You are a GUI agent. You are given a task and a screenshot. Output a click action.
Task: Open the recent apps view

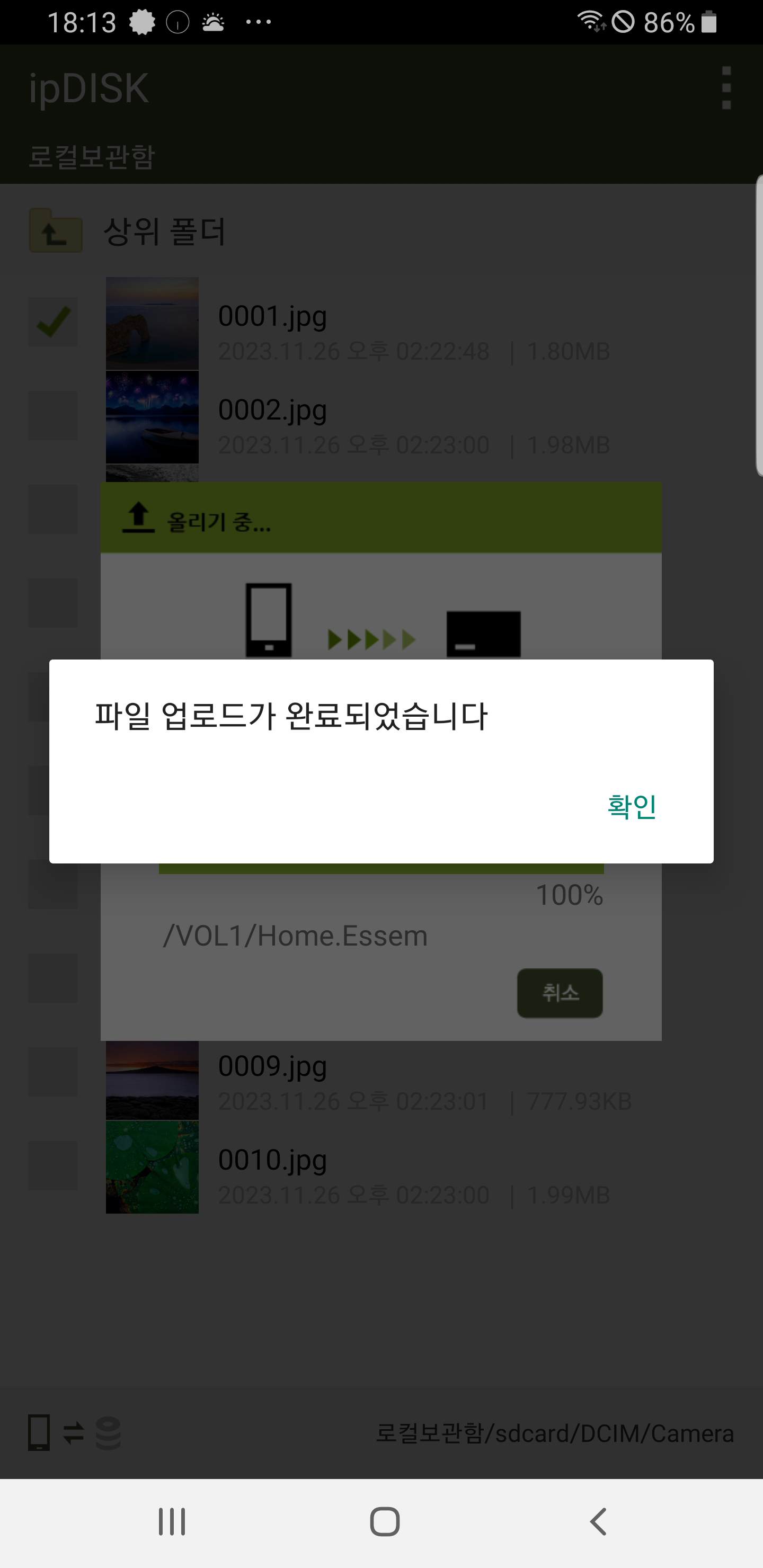[172, 1522]
